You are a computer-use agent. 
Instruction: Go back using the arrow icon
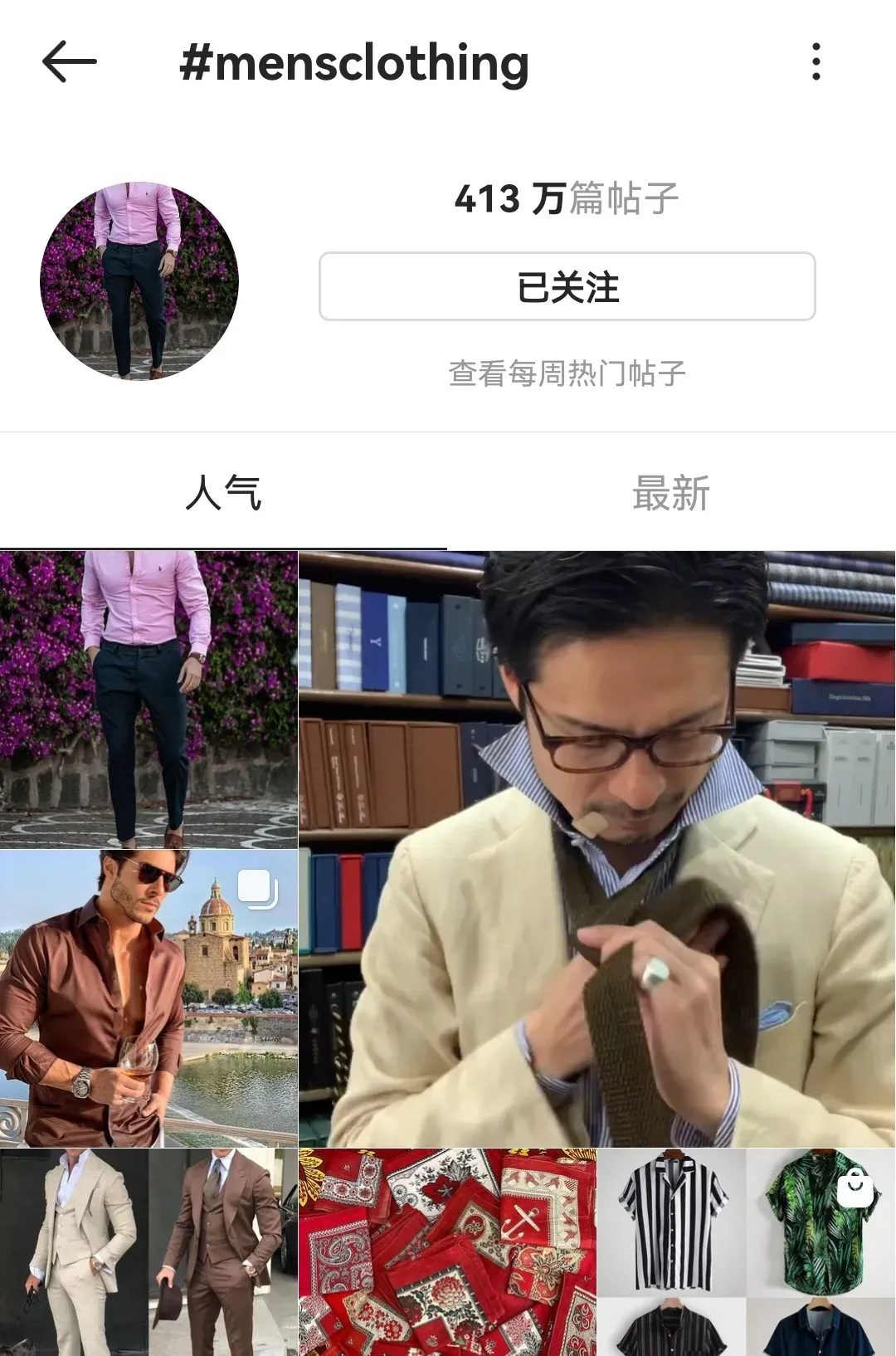pos(70,62)
